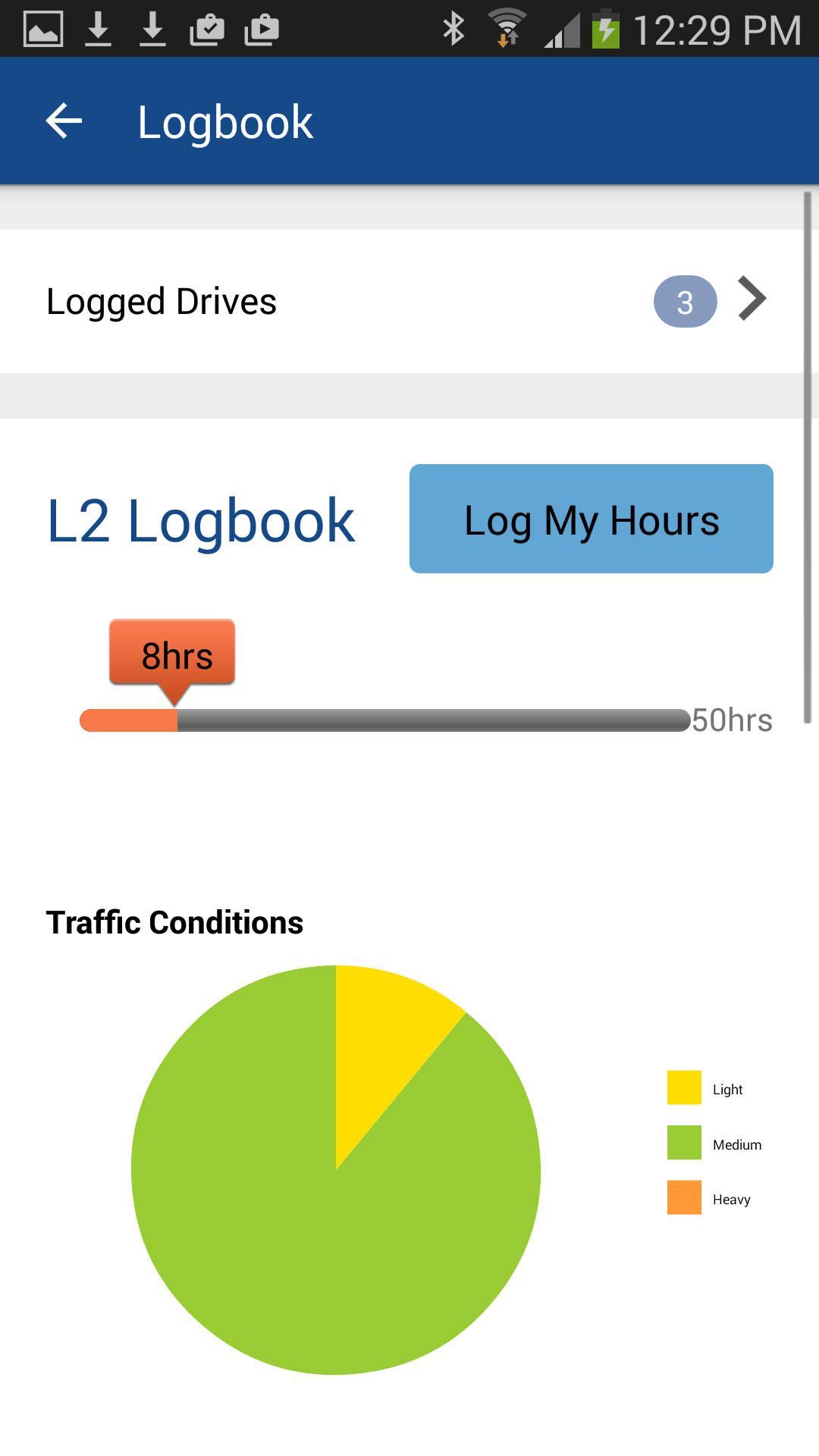Go back from the Logbook screen
819x1456 pixels.
(64, 121)
